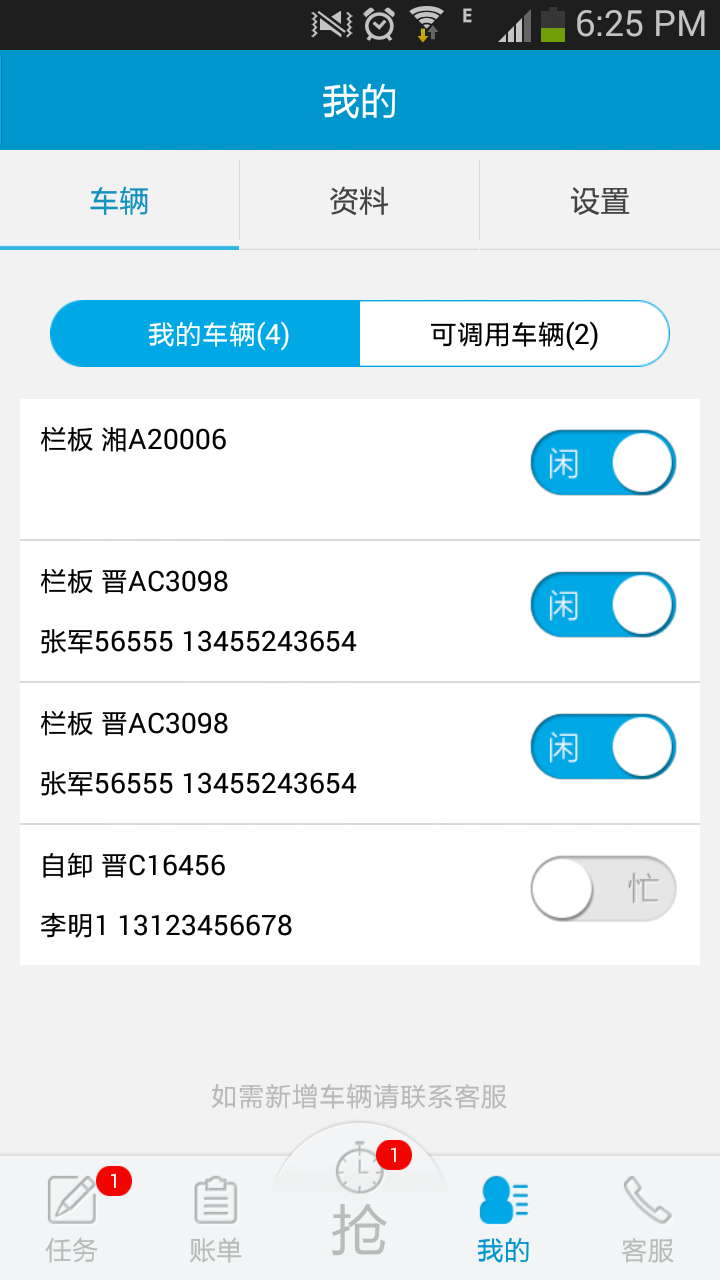Switch to the 车辆 tab
Image resolution: width=720 pixels, height=1280 pixels.
point(119,202)
